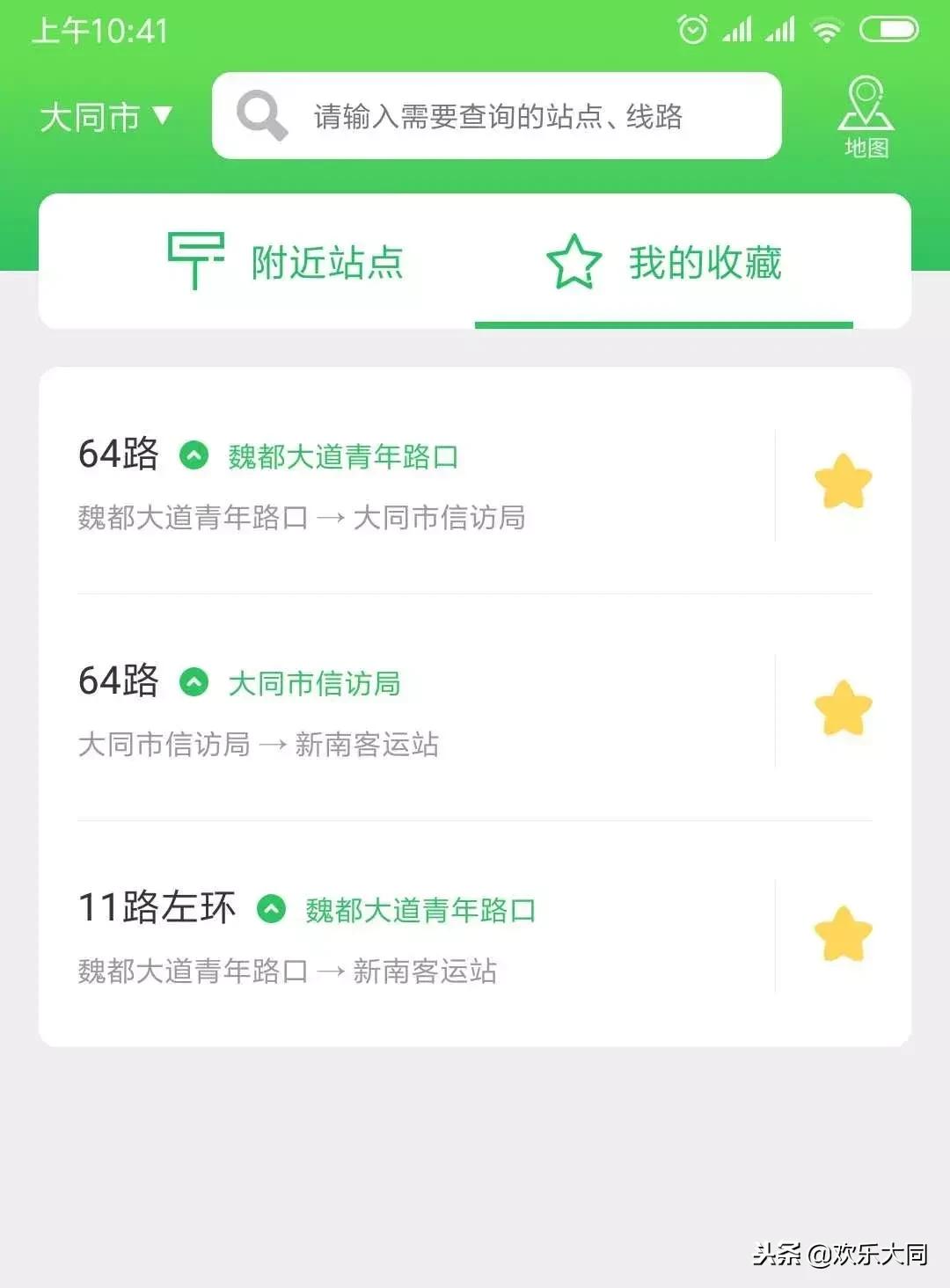Image resolution: width=950 pixels, height=1288 pixels.
Task: Unfavorite the second 64路 route star
Action: (x=843, y=706)
